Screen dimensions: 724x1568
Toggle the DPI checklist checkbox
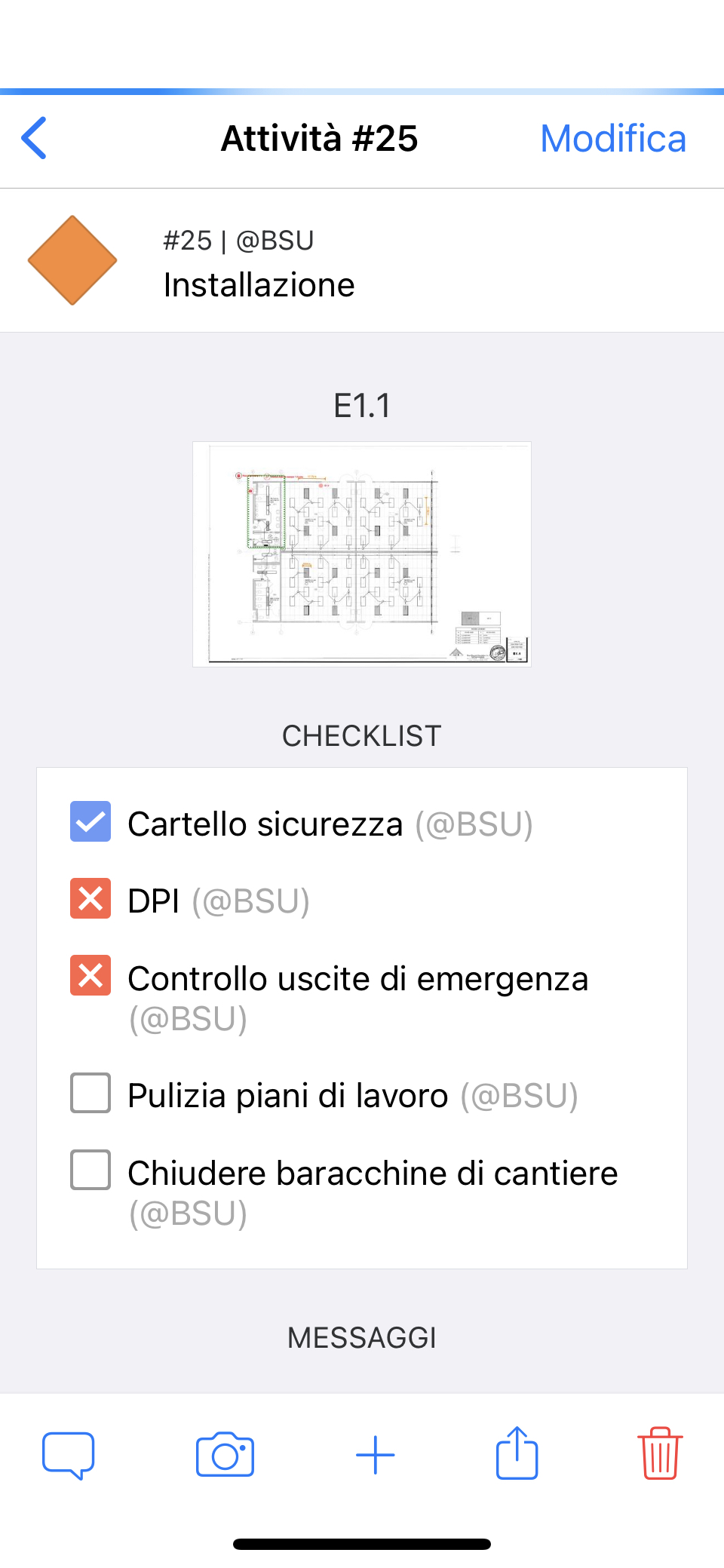point(90,899)
